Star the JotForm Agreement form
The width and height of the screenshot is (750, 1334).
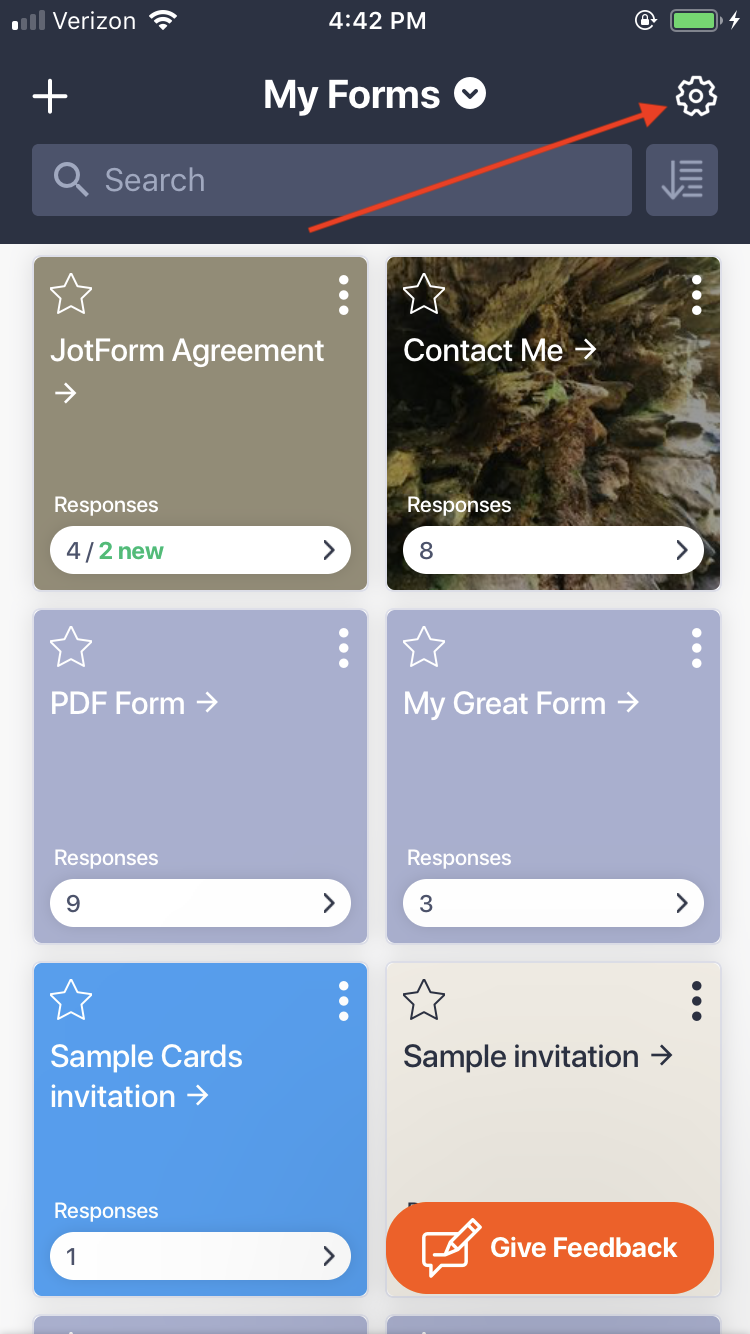(71, 294)
